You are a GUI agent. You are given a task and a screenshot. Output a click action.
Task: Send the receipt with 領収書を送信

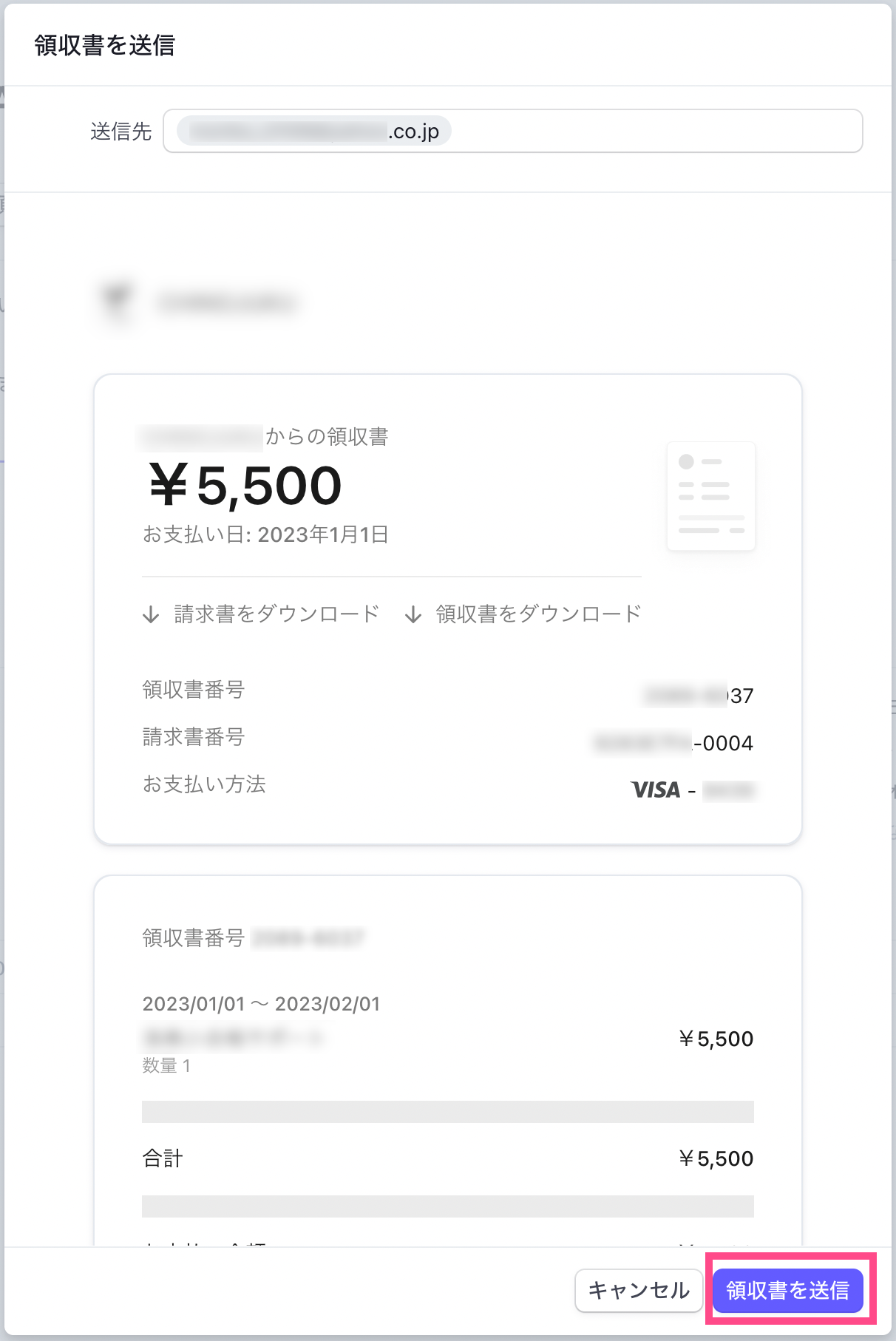click(x=788, y=1290)
